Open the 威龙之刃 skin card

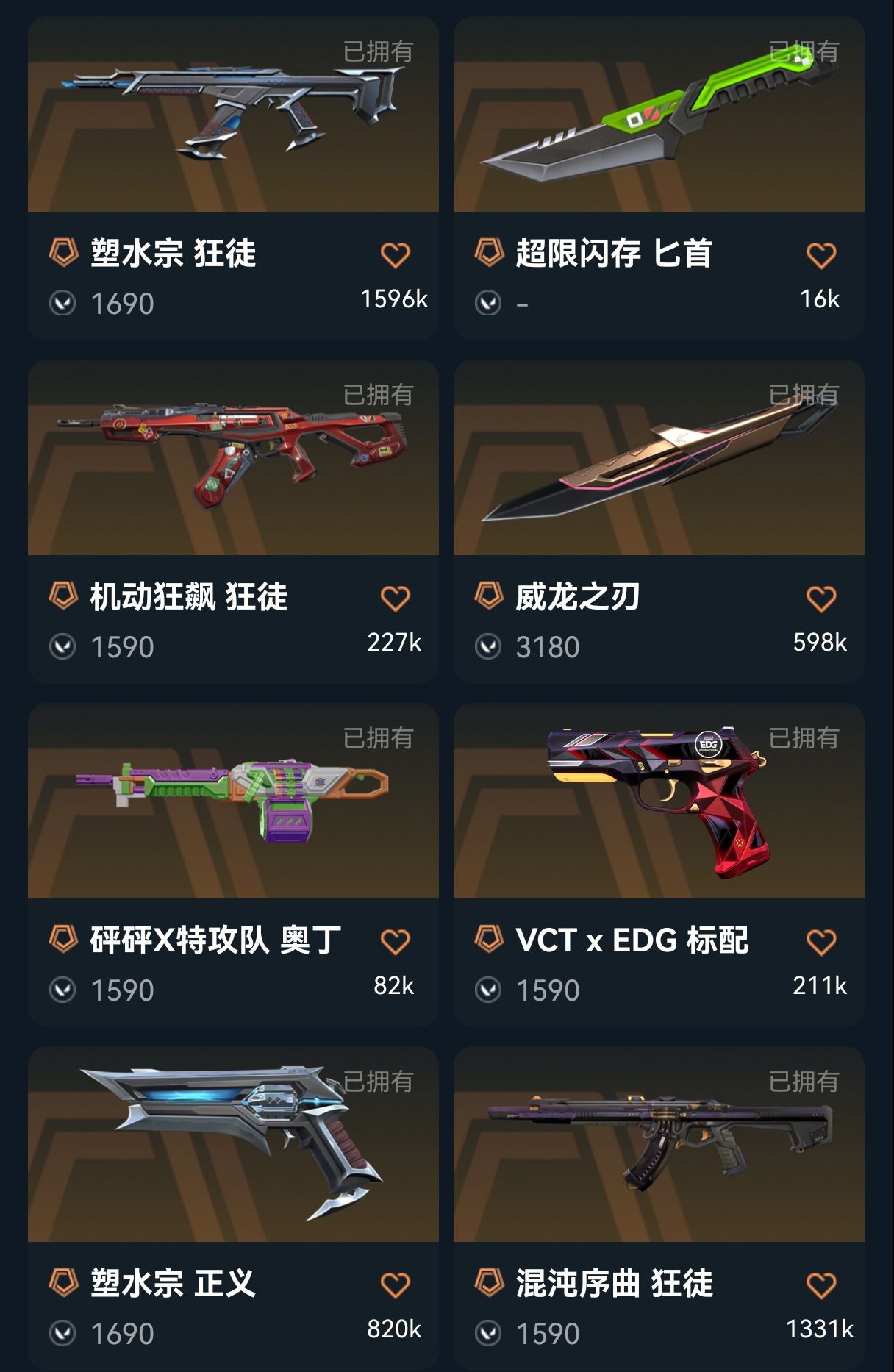[x=659, y=460]
